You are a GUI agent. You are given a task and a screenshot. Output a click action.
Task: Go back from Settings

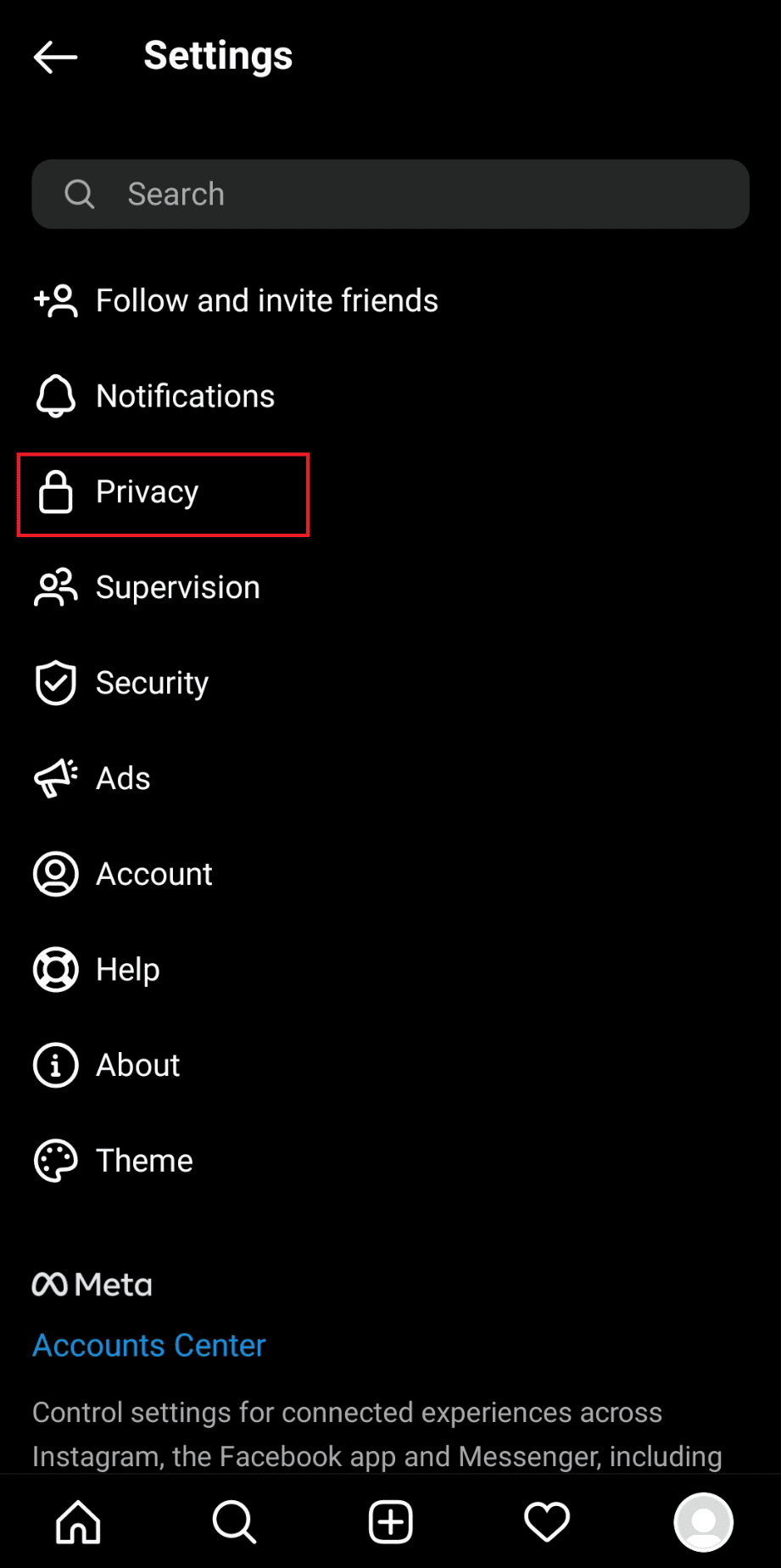tap(56, 57)
